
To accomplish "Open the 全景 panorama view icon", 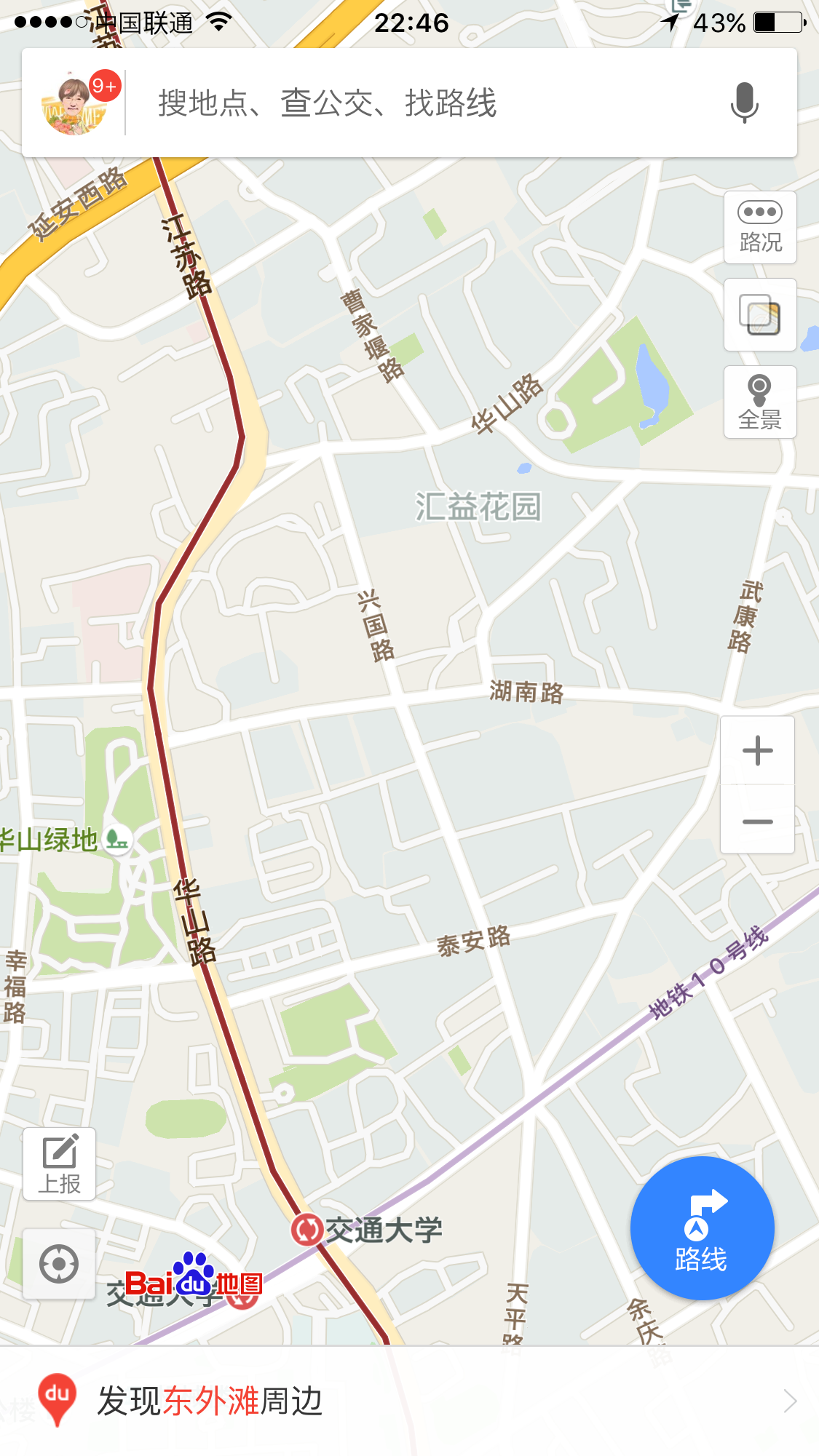I will pos(760,401).
